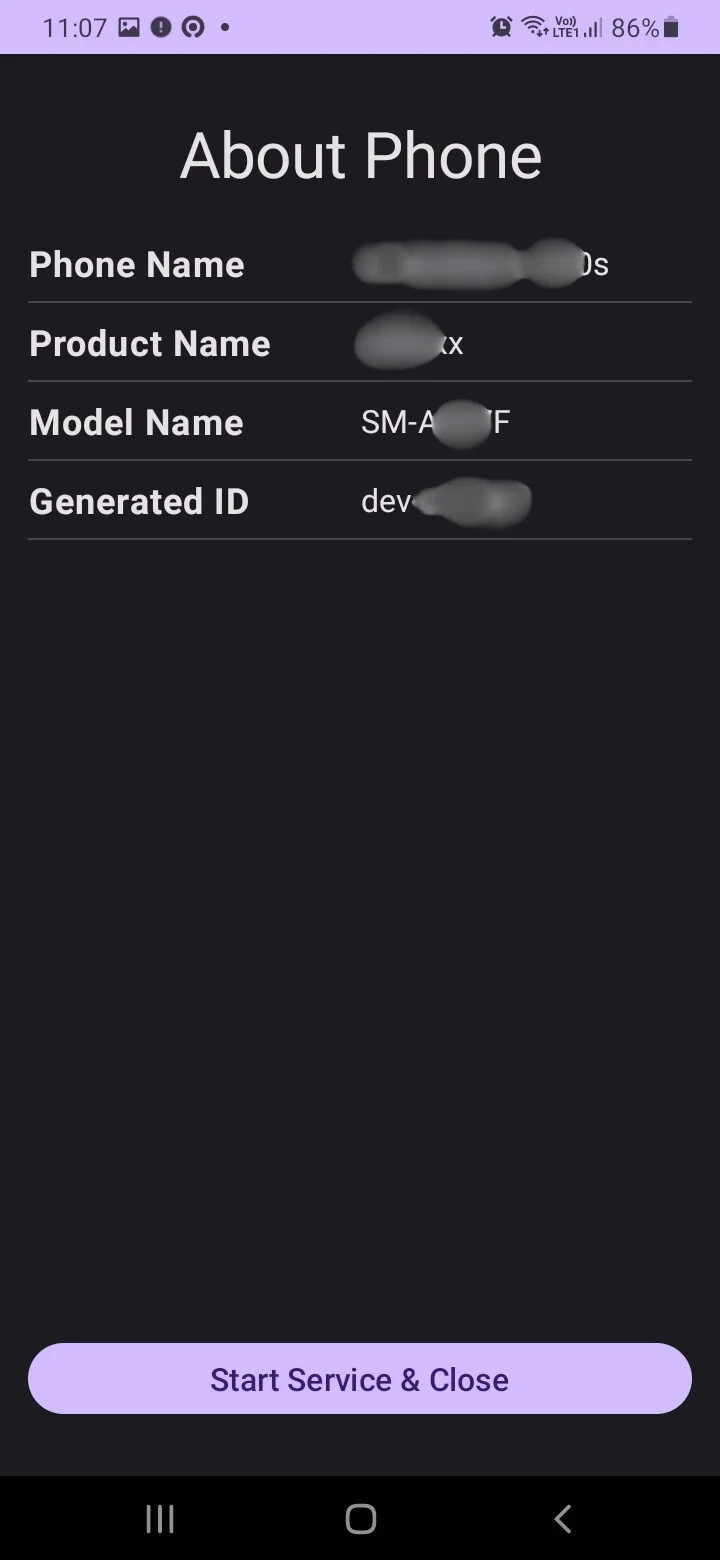Tap the Back arrow in navigation bar
This screenshot has width=720, height=1560.
coord(562,1518)
